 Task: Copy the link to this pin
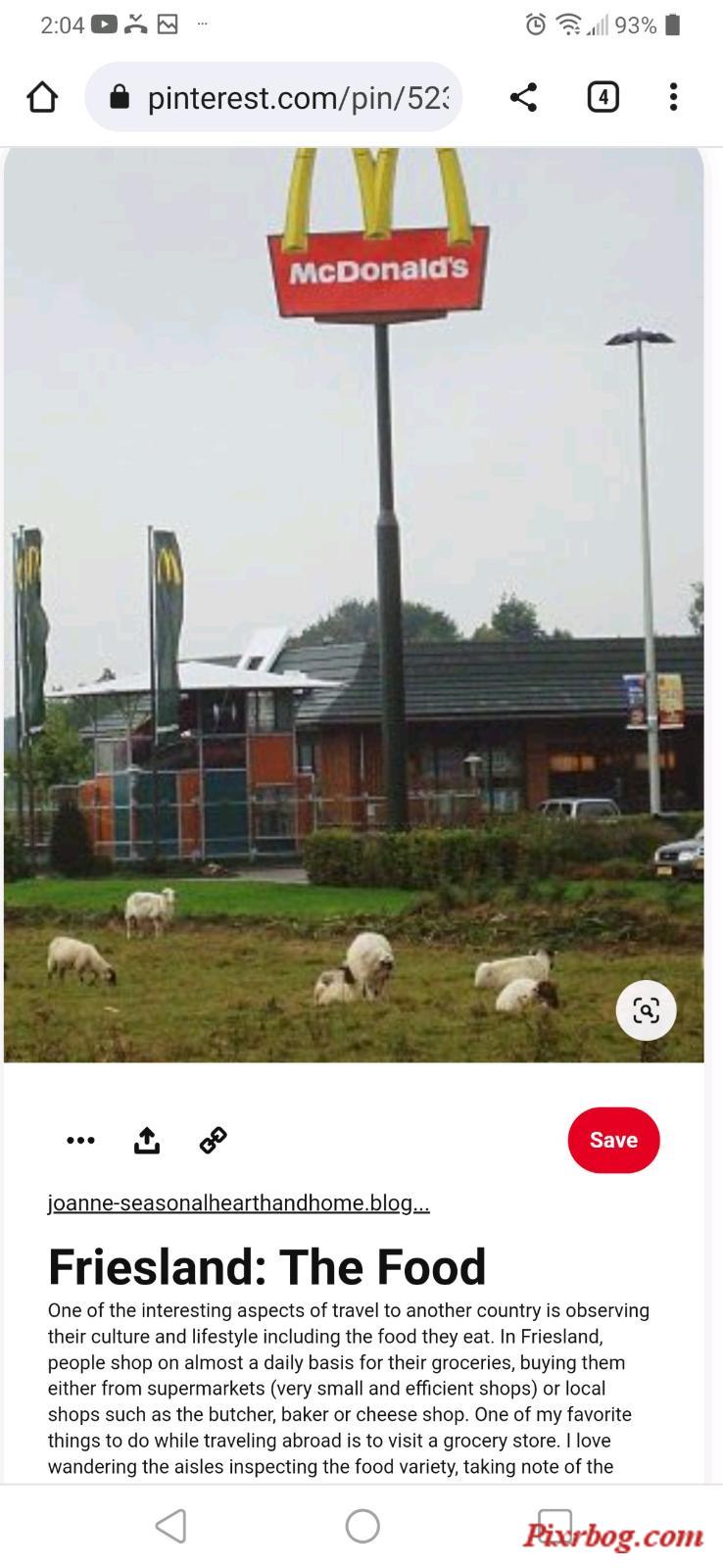click(214, 1140)
